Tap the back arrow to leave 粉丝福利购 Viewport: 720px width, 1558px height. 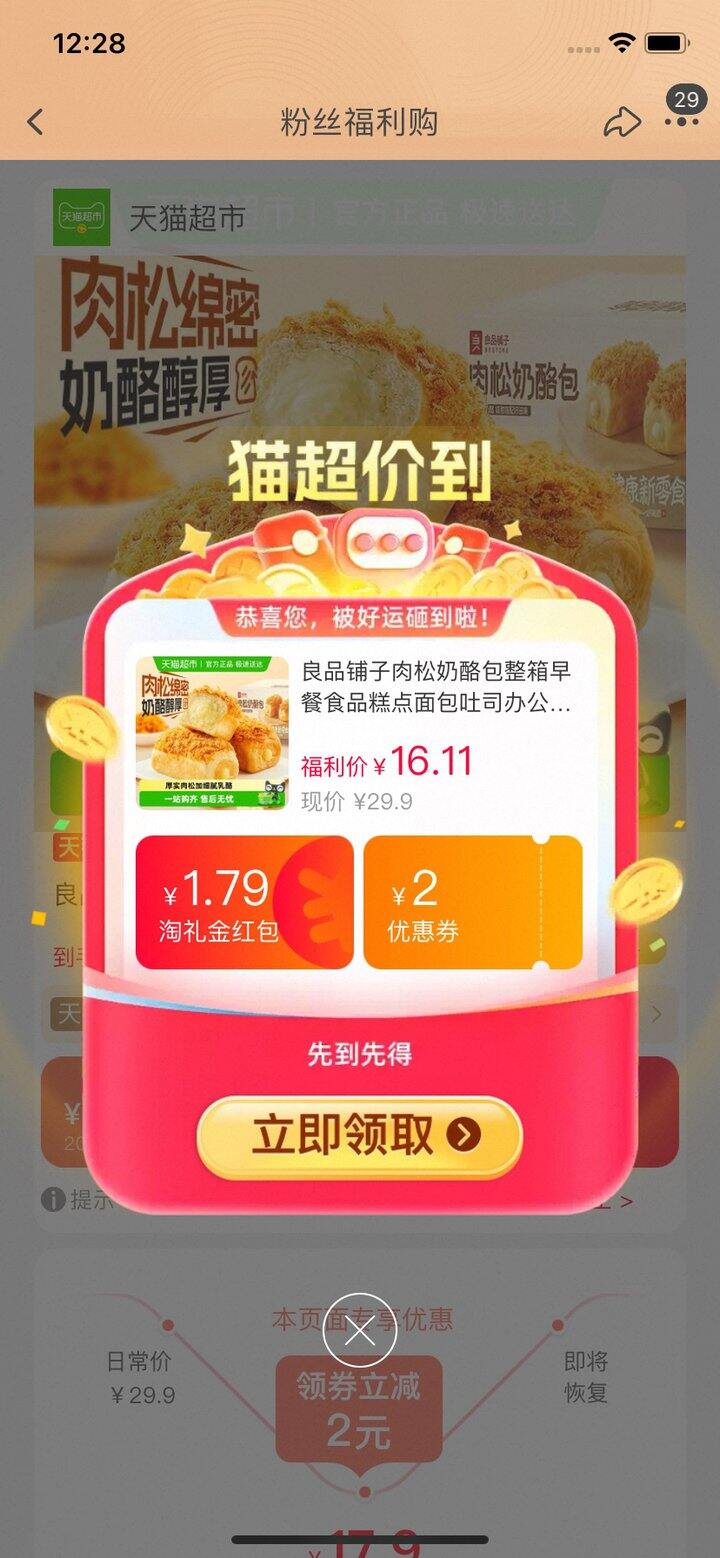pos(34,121)
